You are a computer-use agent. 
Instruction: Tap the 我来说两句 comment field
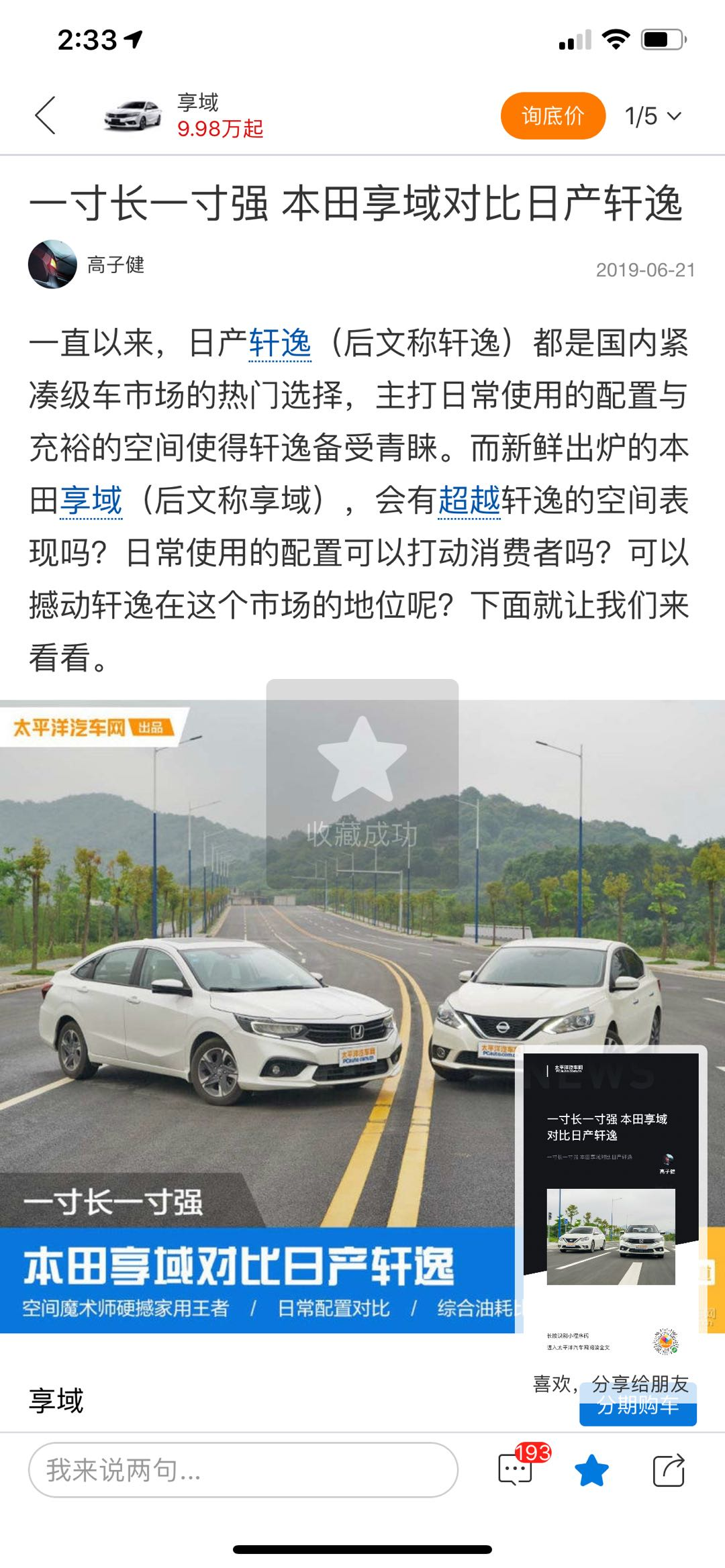[x=243, y=1469]
